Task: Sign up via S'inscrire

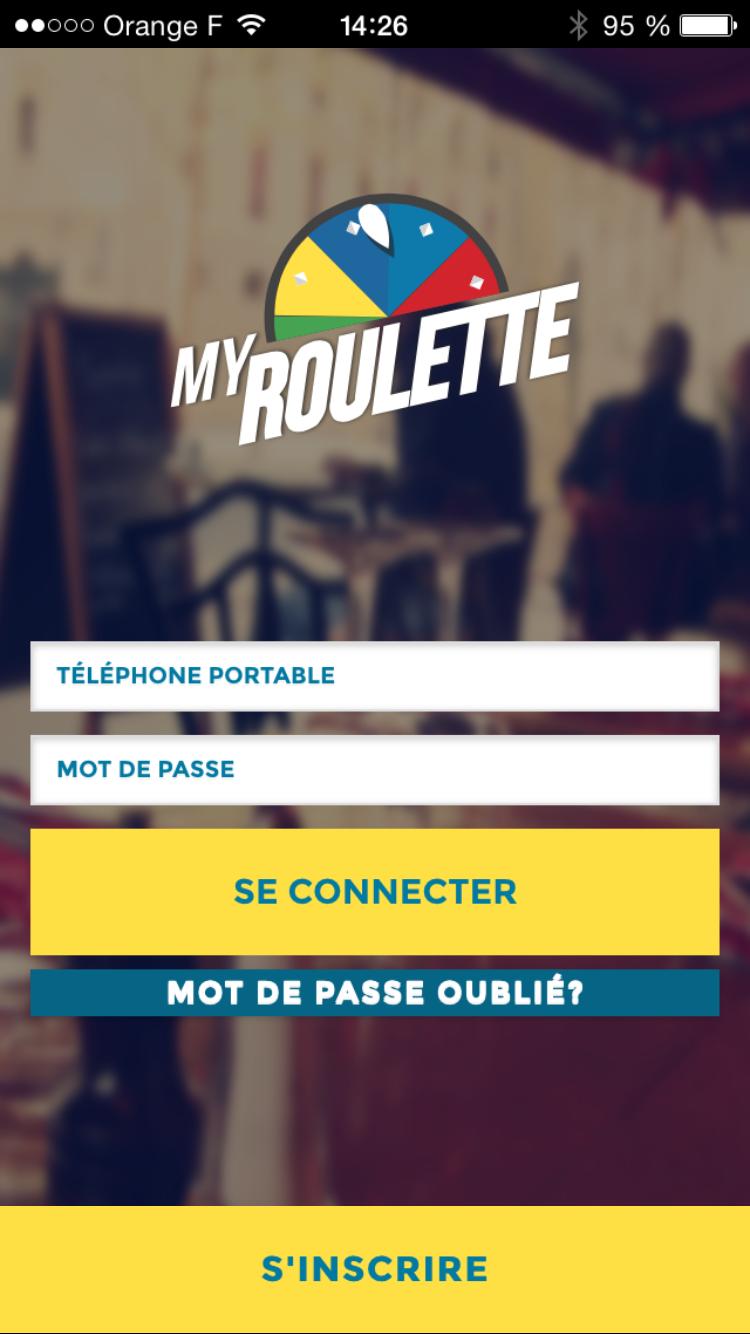Action: 374,1269
